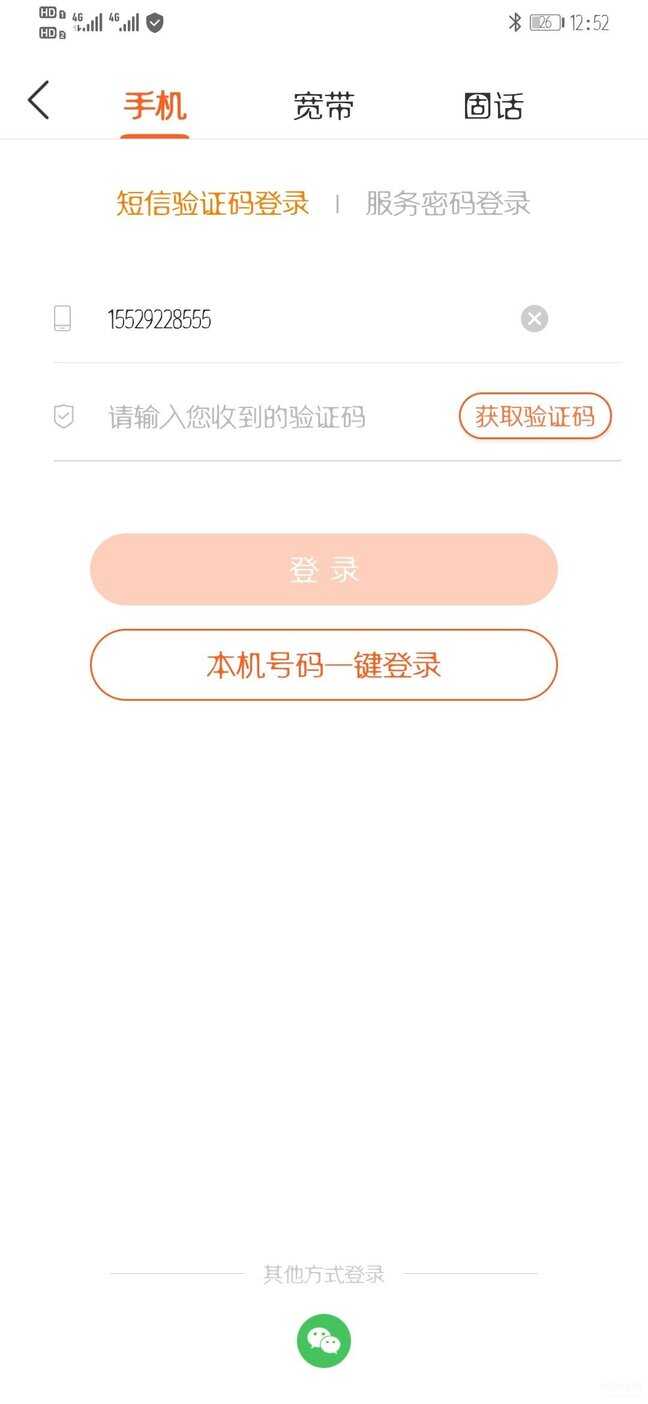Log in with the WeChat icon
Viewport: 648px width, 1404px height.
click(324, 1341)
